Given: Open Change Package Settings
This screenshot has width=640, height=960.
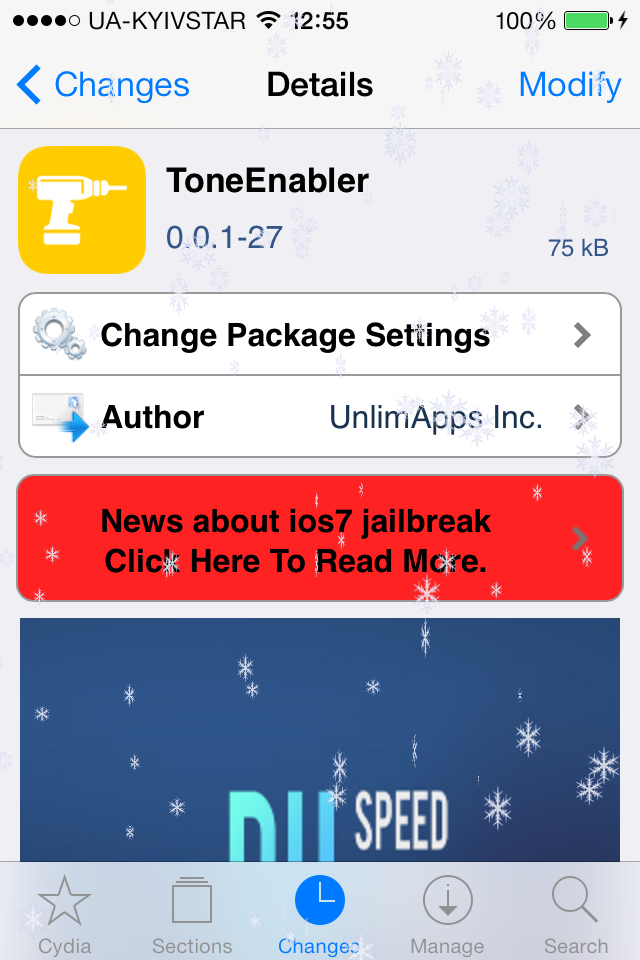Looking at the screenshot, I should pos(320,335).
